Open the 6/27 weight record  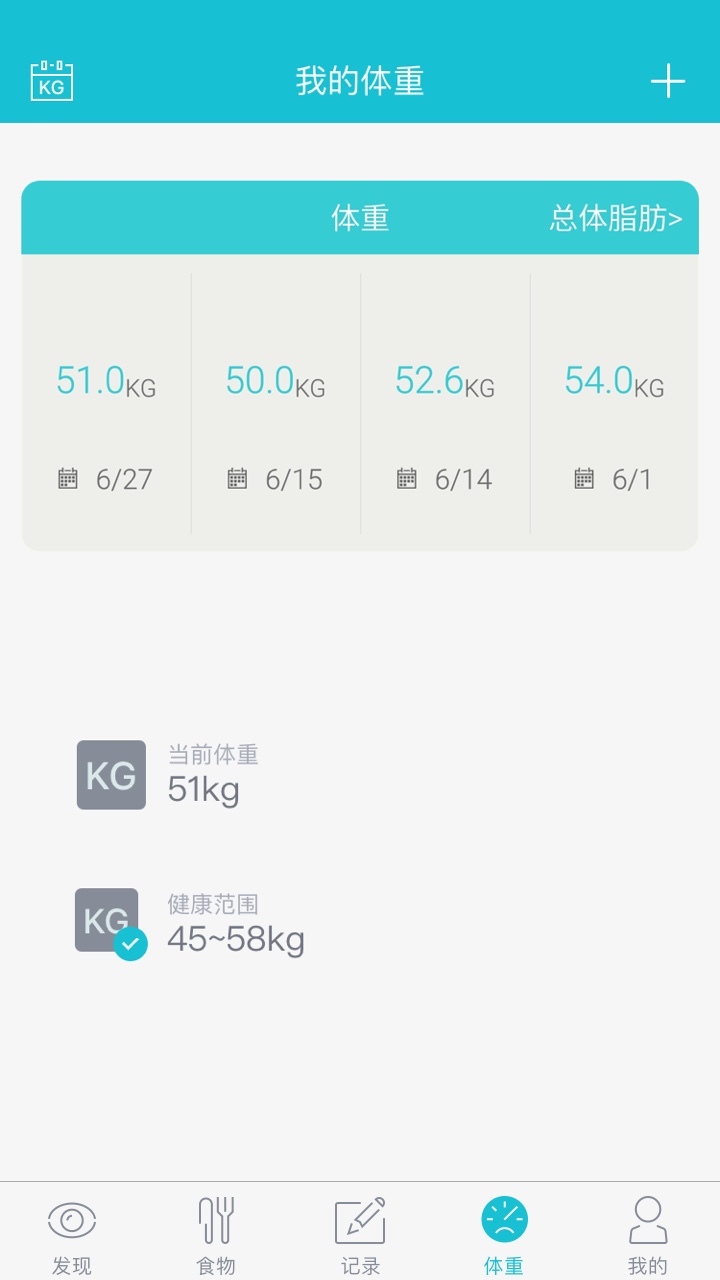pos(106,405)
